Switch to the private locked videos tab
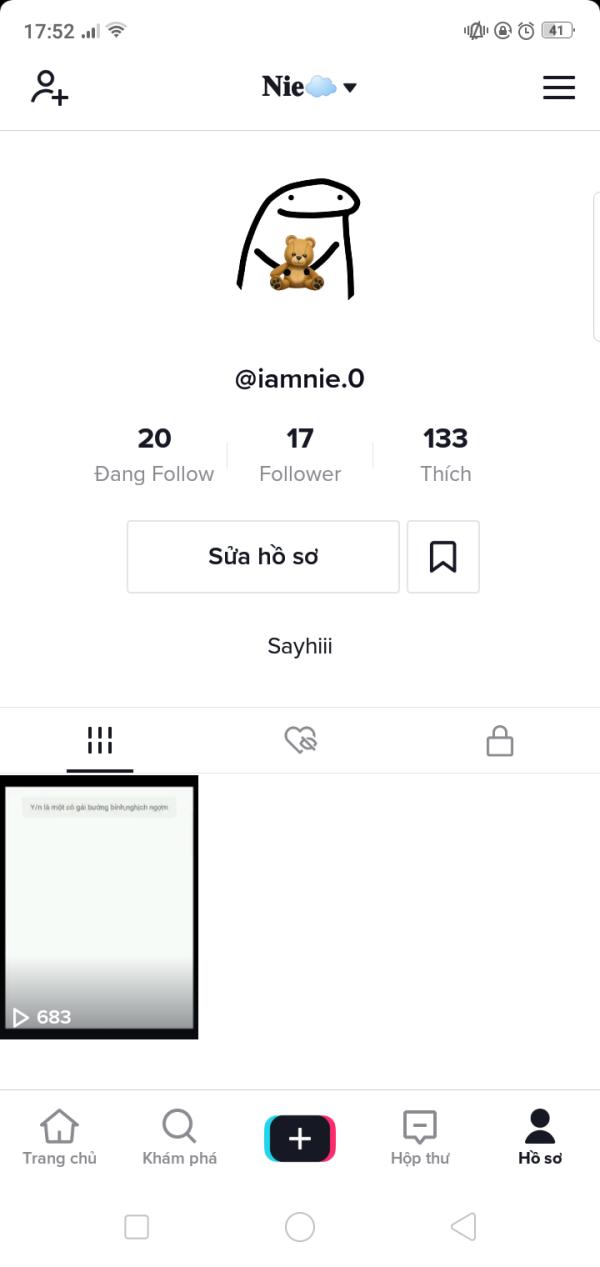The width and height of the screenshot is (600, 1267). pos(499,741)
